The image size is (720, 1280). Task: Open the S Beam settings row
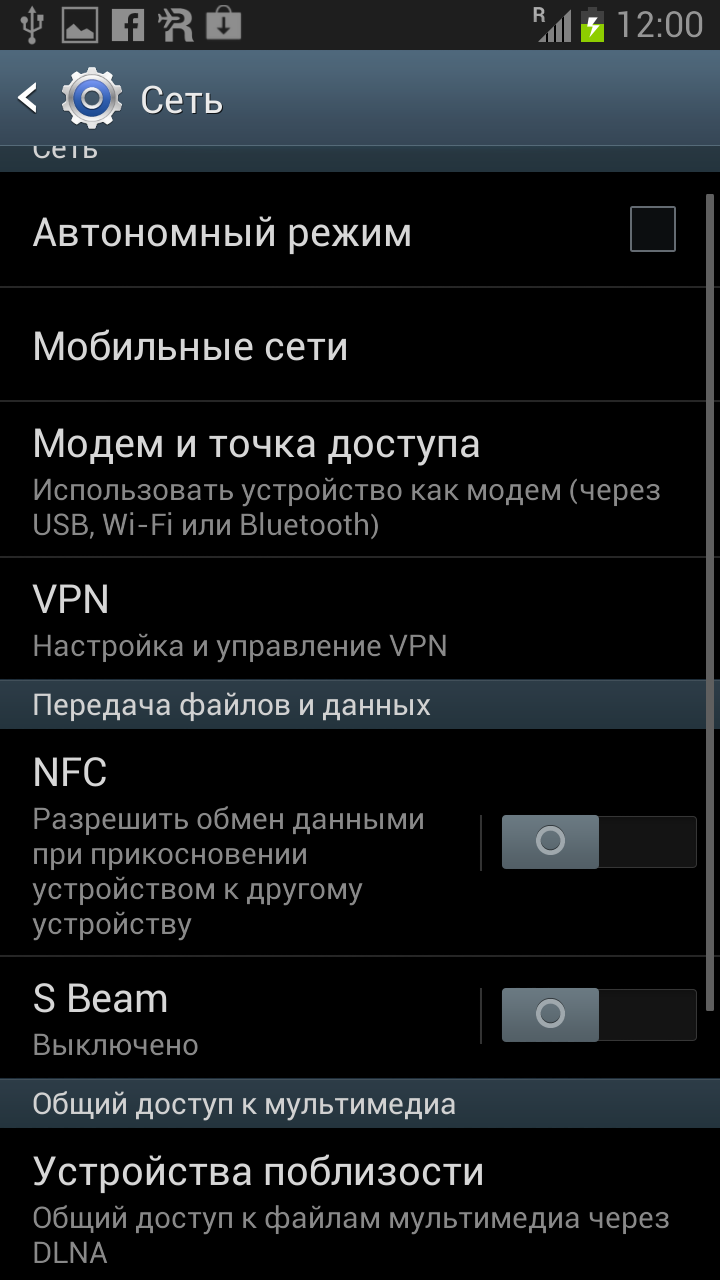click(240, 1017)
